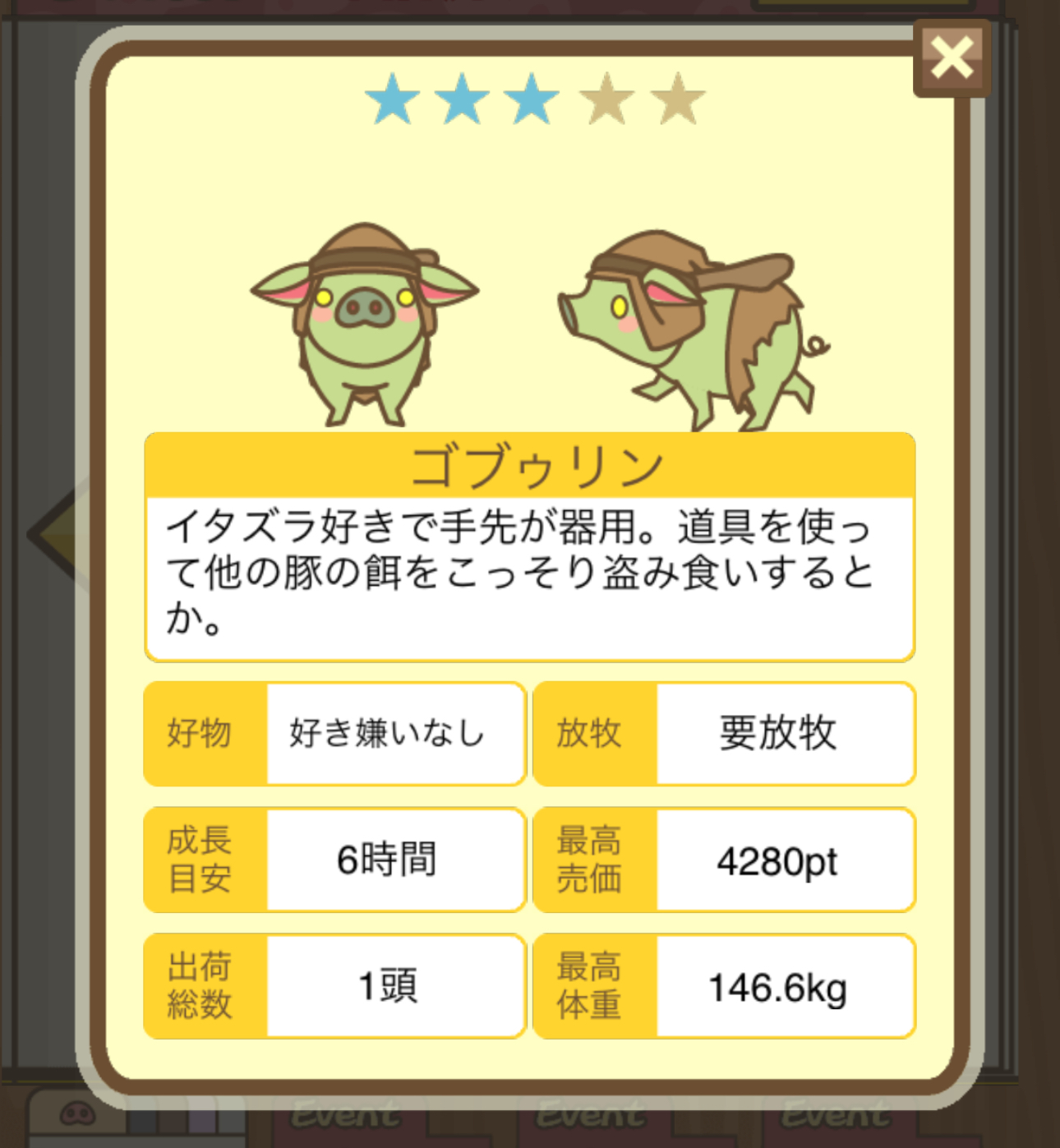Close the ゴブゥリン detail popup
1060x1148 pixels.
click(x=952, y=58)
